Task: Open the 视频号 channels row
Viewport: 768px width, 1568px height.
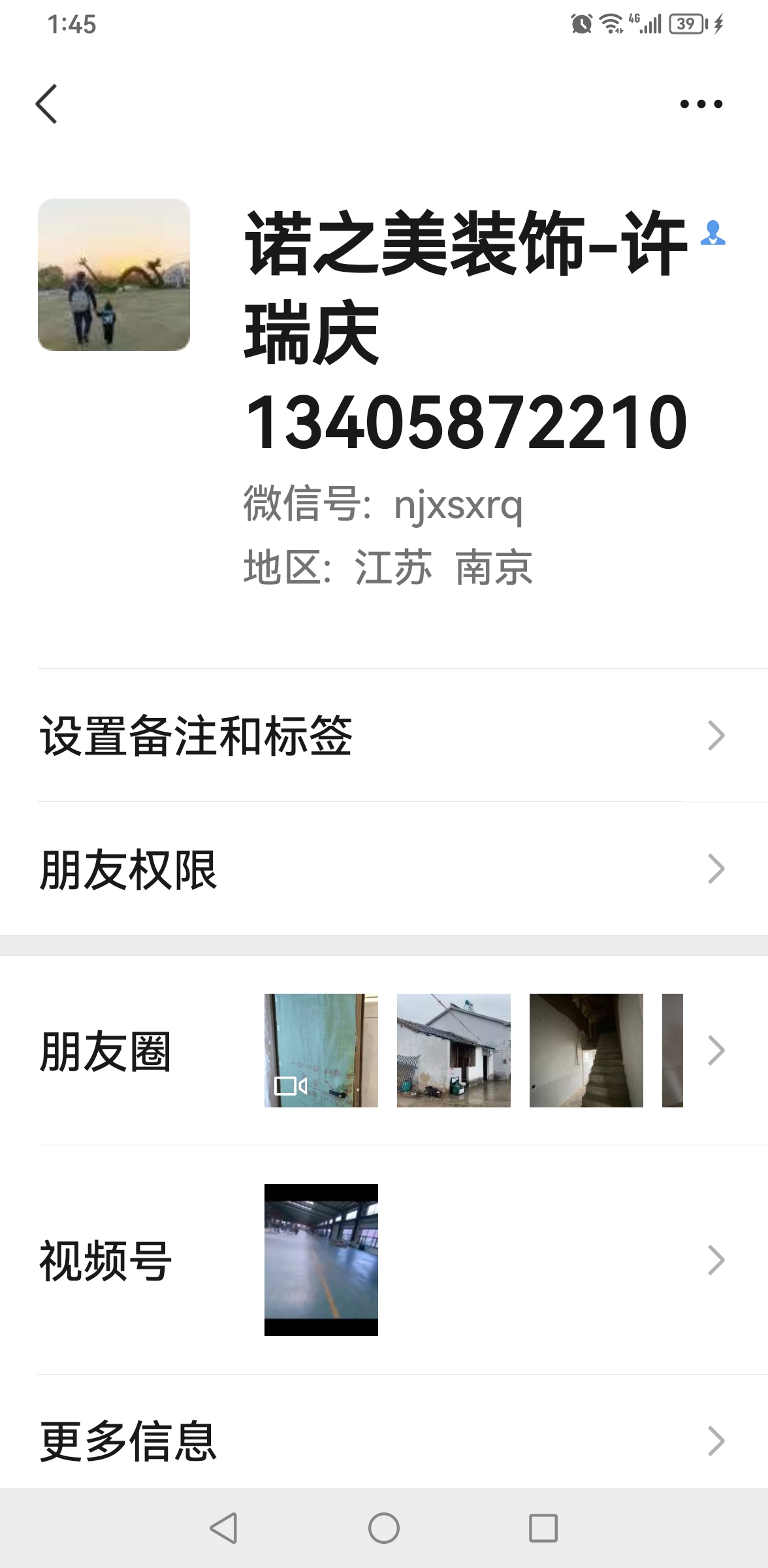Action: click(384, 1260)
